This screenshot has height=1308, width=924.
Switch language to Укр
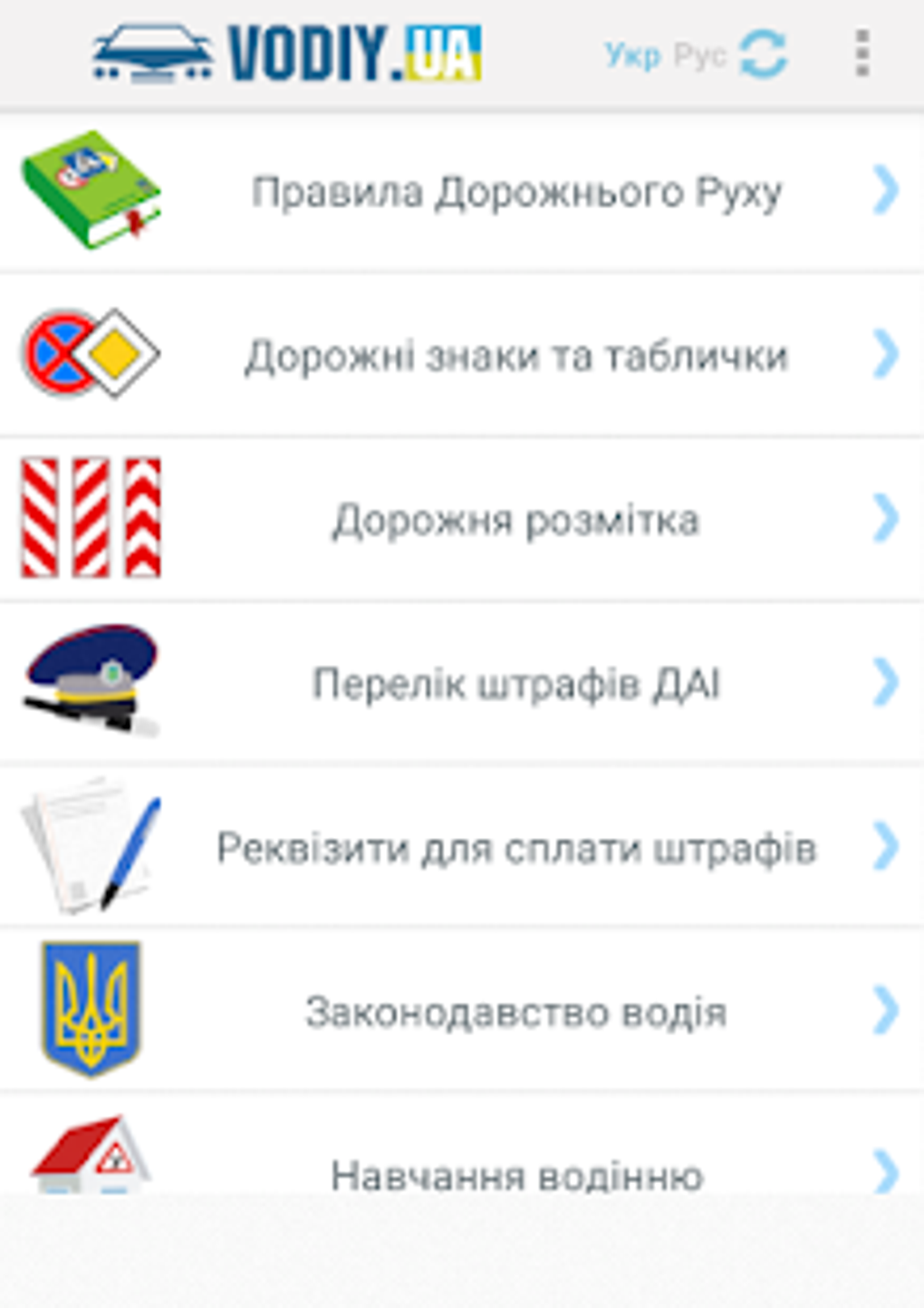click(631, 56)
